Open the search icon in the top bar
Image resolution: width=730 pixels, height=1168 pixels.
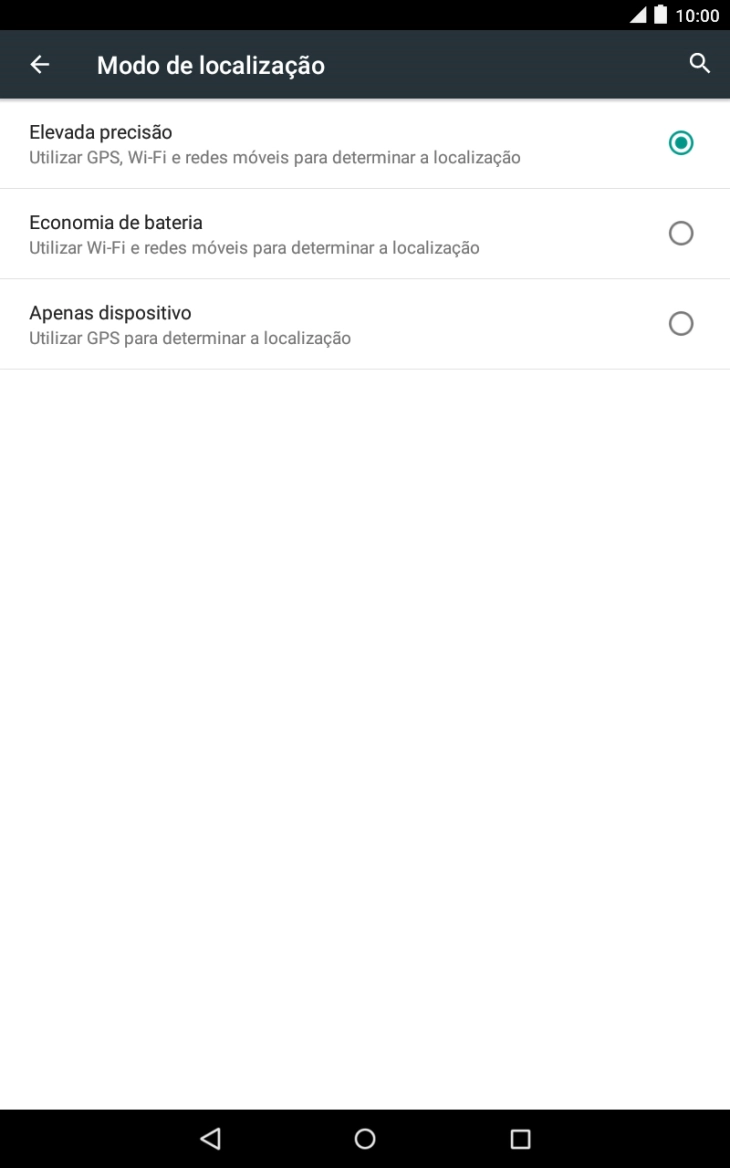[699, 62]
